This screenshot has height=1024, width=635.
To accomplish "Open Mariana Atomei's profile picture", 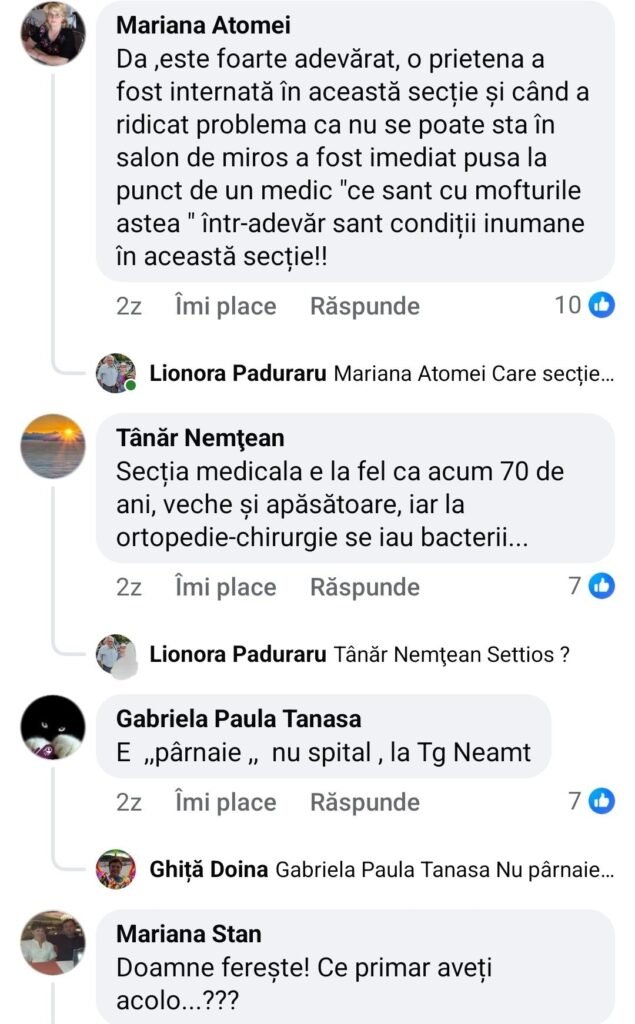I will coord(53,33).
